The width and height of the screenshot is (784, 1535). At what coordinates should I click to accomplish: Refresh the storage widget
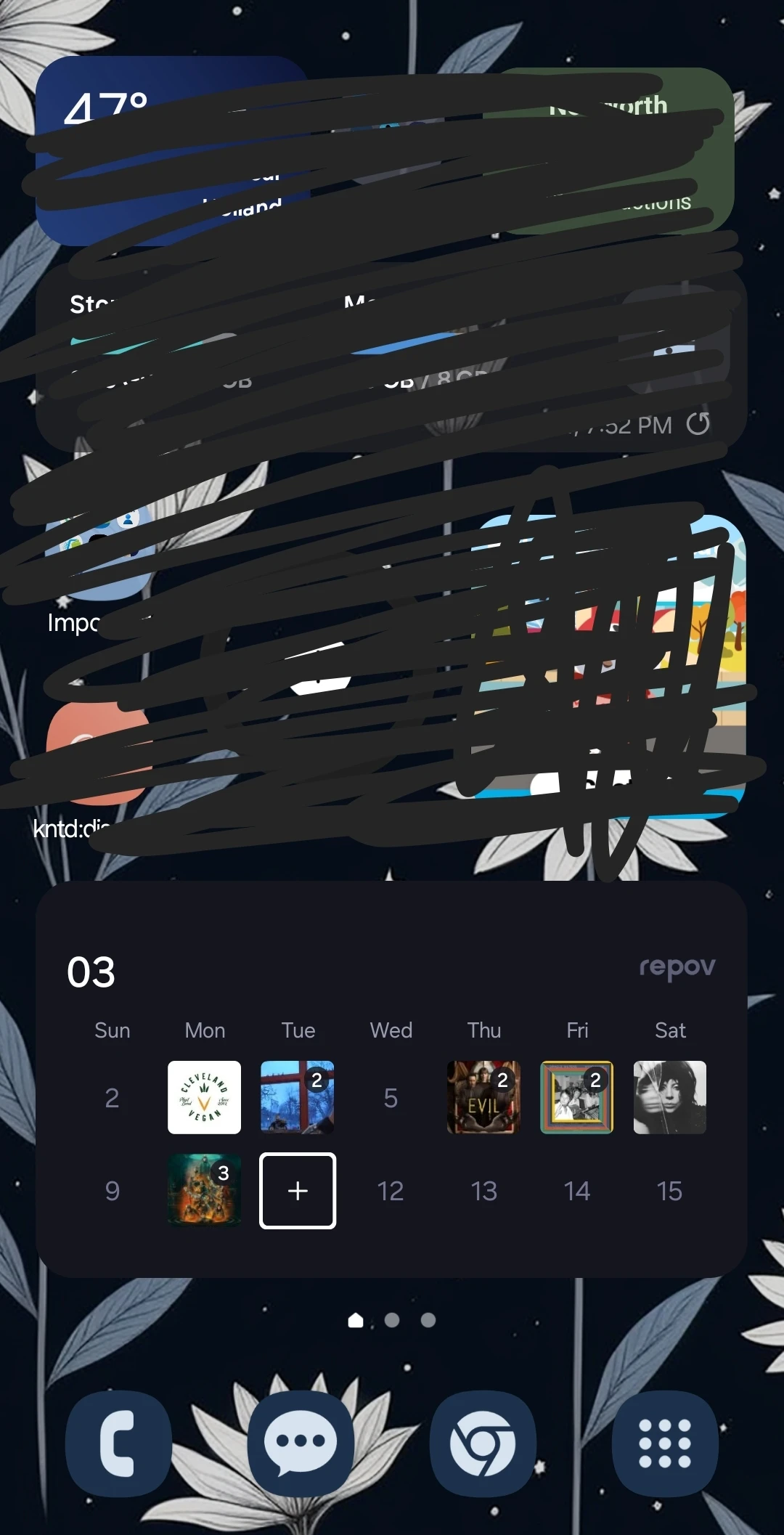click(x=698, y=424)
